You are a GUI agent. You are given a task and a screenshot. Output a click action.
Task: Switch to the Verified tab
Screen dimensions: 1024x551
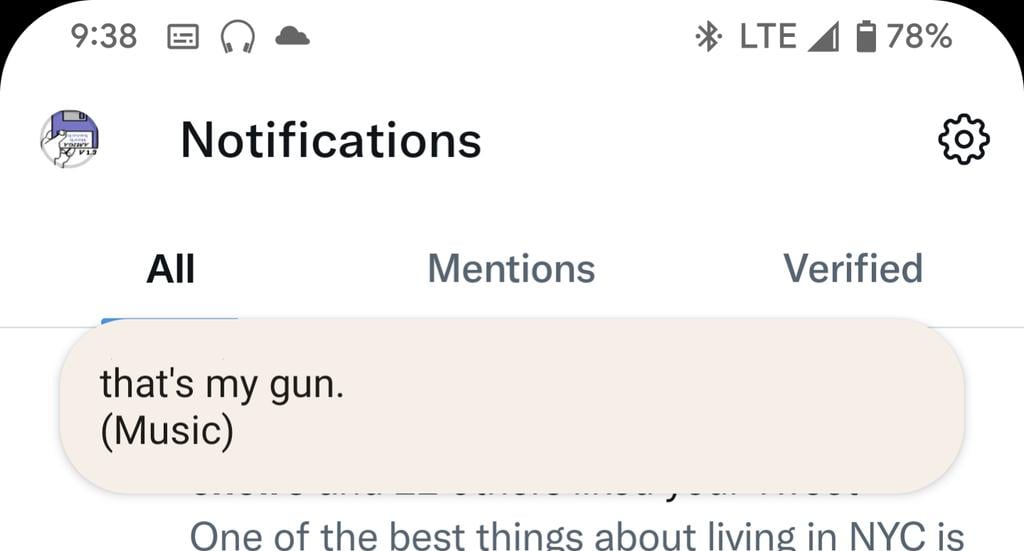(x=852, y=268)
